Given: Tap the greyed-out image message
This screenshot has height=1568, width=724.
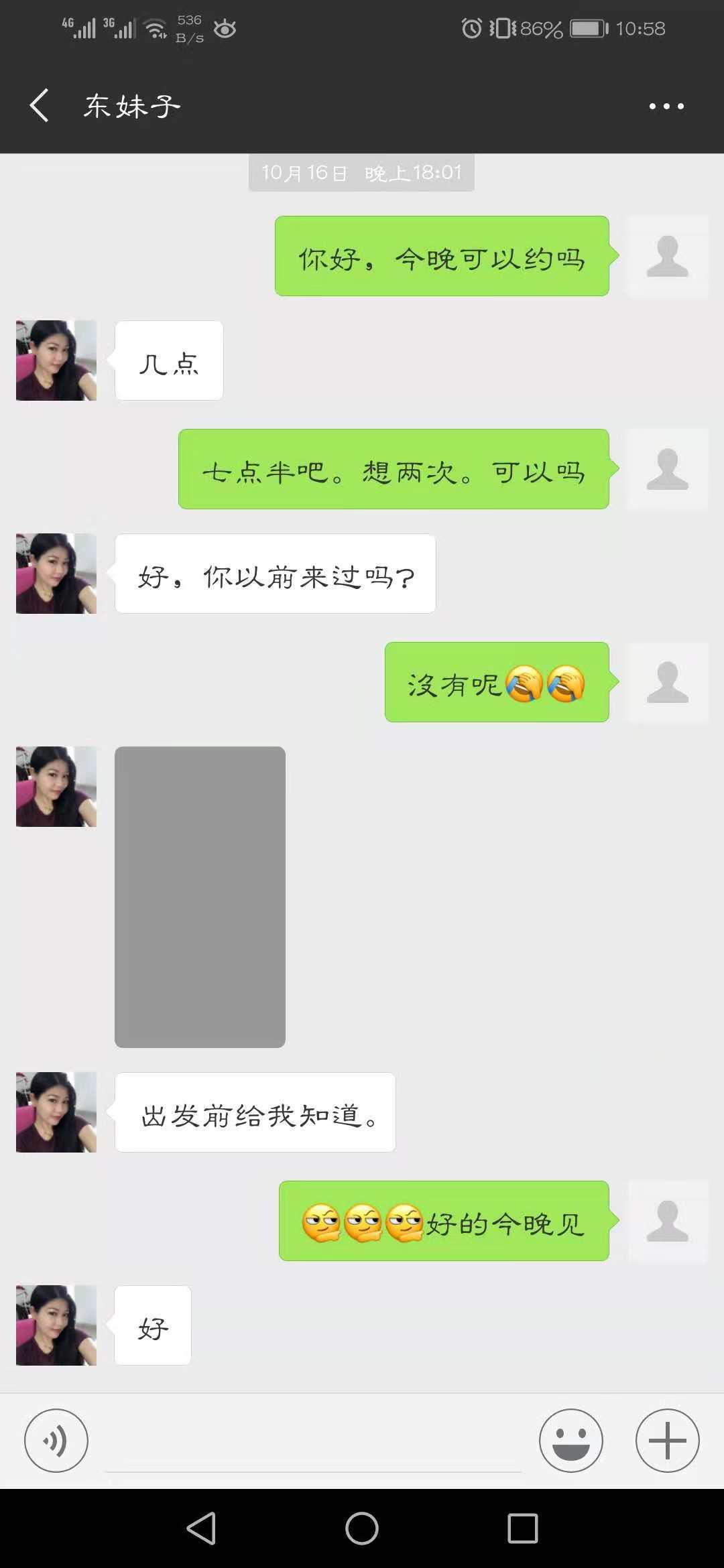Looking at the screenshot, I should coord(200,898).
